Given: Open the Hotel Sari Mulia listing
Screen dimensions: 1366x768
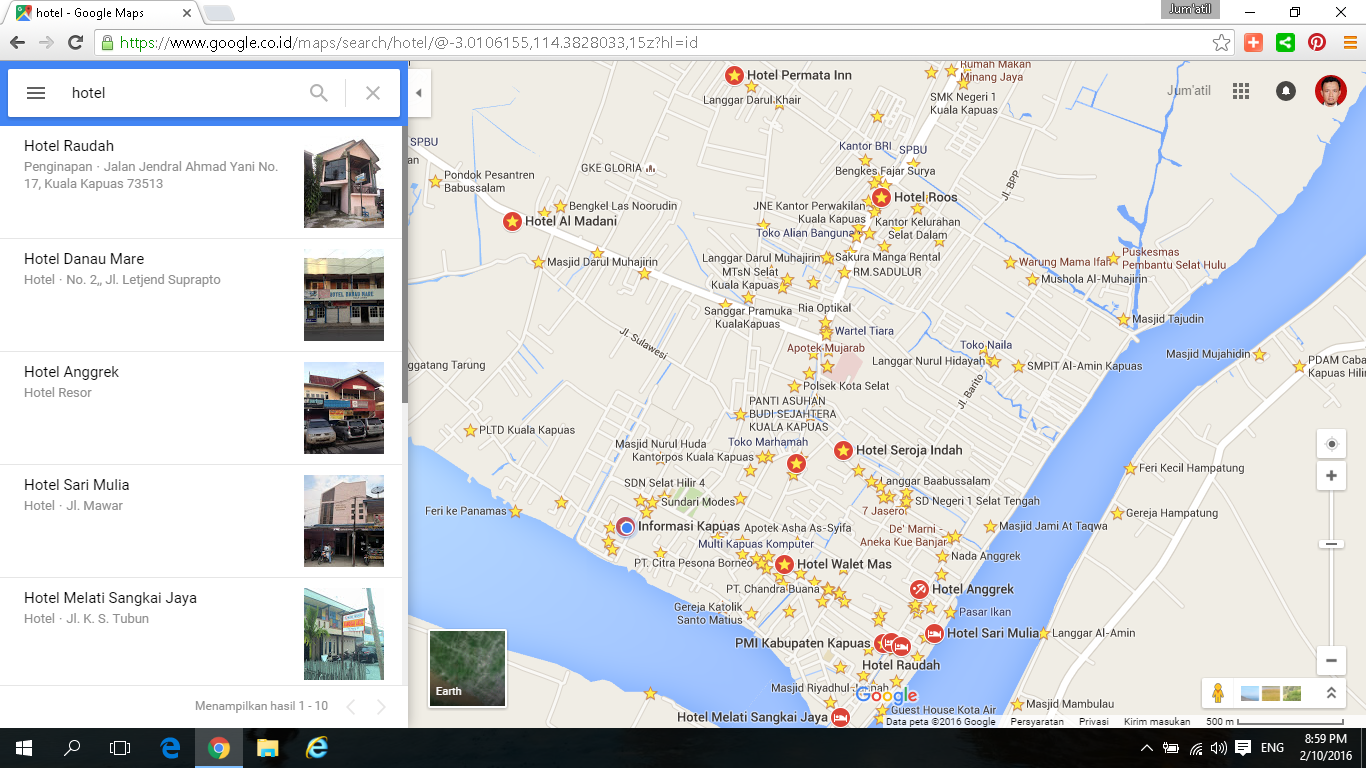Looking at the screenshot, I should (203, 521).
